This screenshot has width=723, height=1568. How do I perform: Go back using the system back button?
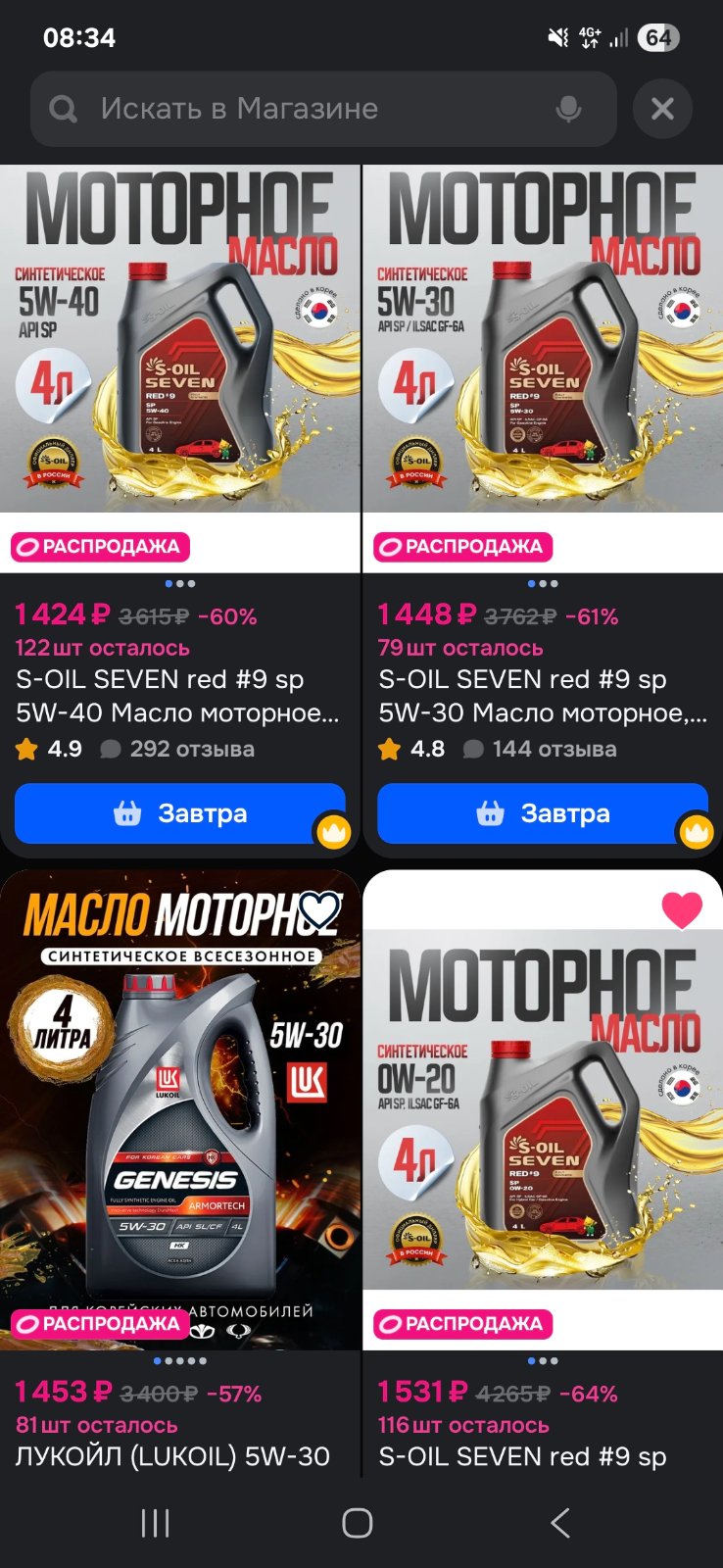[x=559, y=1523]
